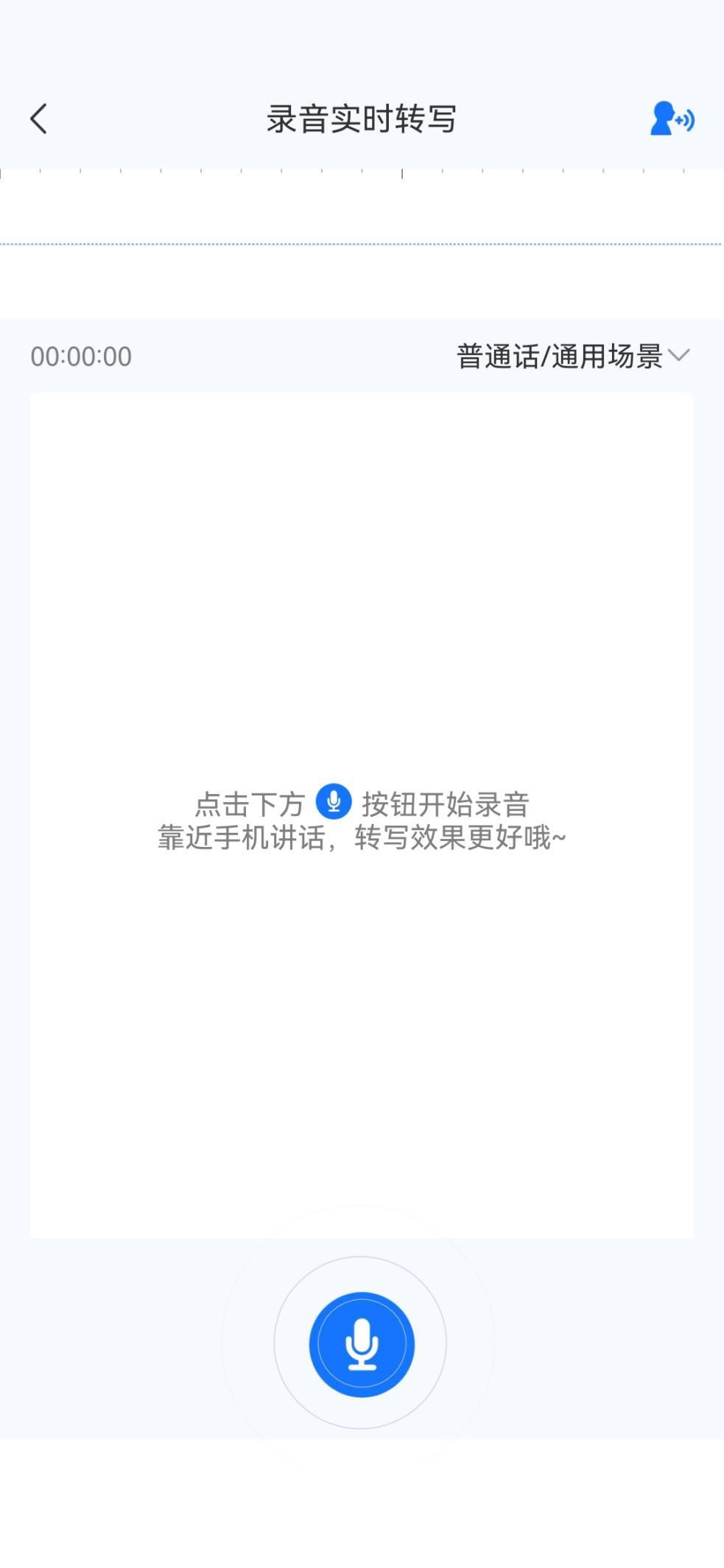
Task: Select the 普通话/通用场景 label
Action: (x=560, y=356)
